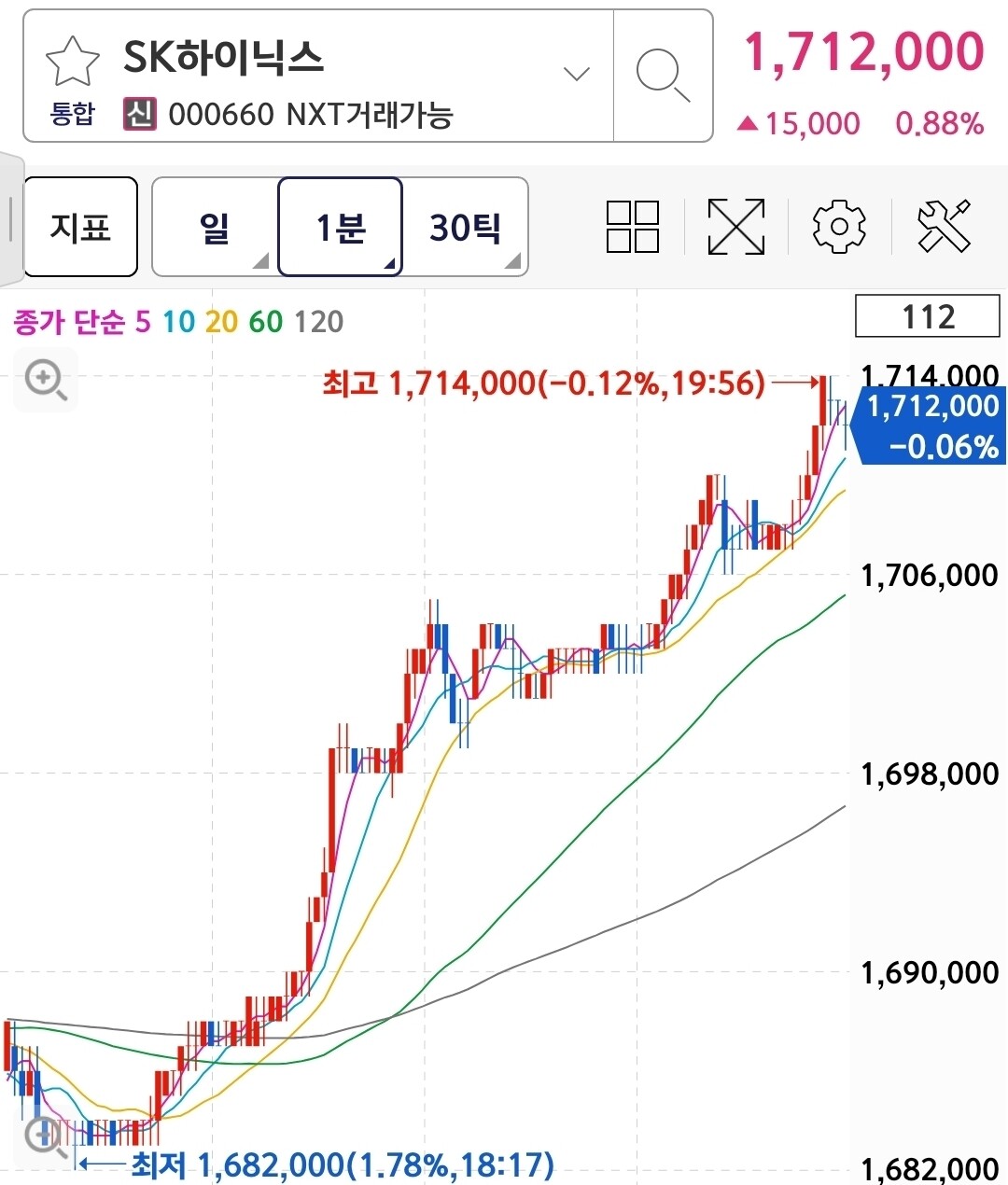This screenshot has height=1185, width=1008.
Task: Expand the SK하이닉스 stock selector dropdown
Action: 577,73
